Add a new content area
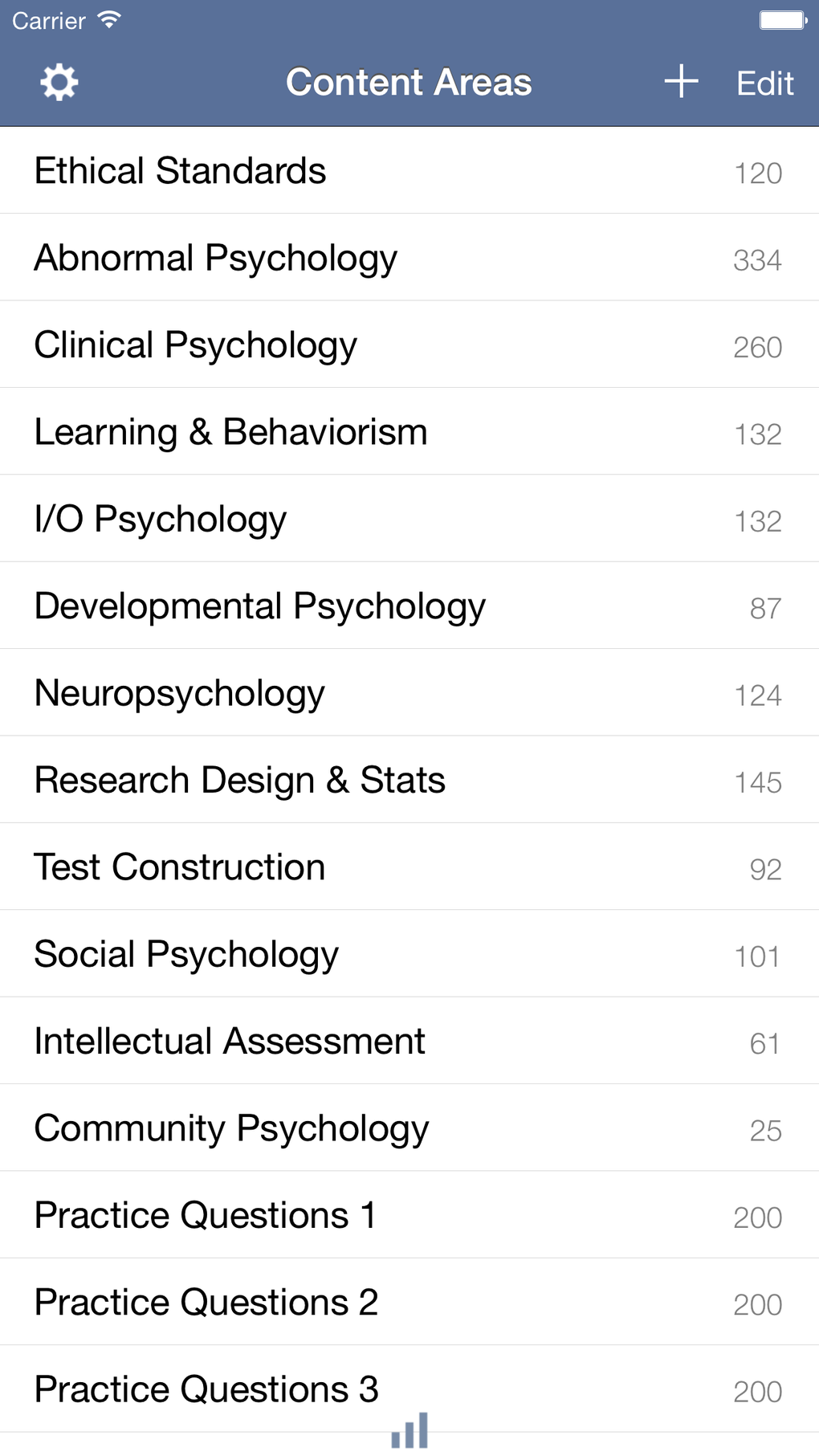This screenshot has width=819, height=1456. click(681, 82)
